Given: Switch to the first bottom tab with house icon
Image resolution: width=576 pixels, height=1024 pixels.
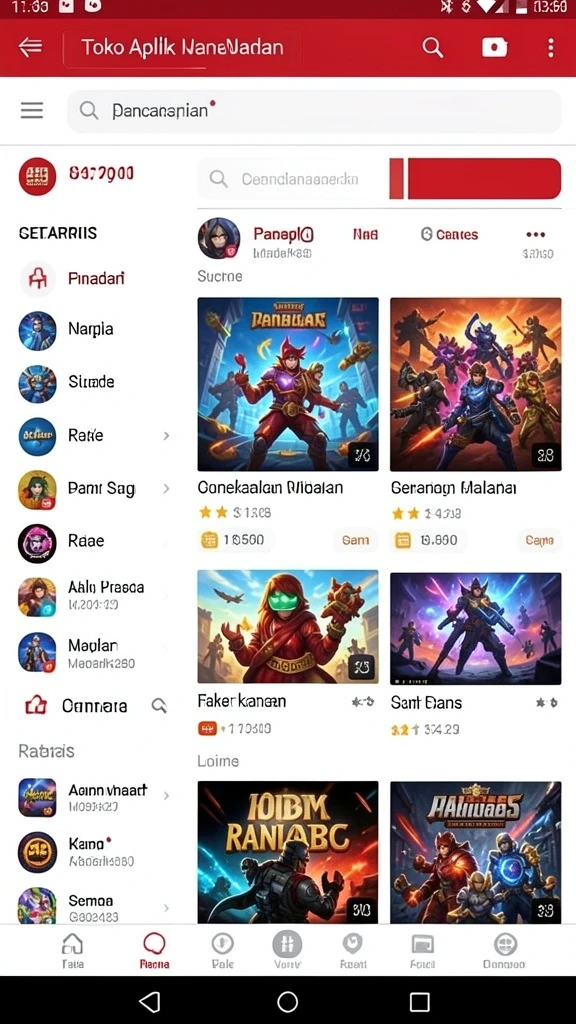Looking at the screenshot, I should (72, 951).
